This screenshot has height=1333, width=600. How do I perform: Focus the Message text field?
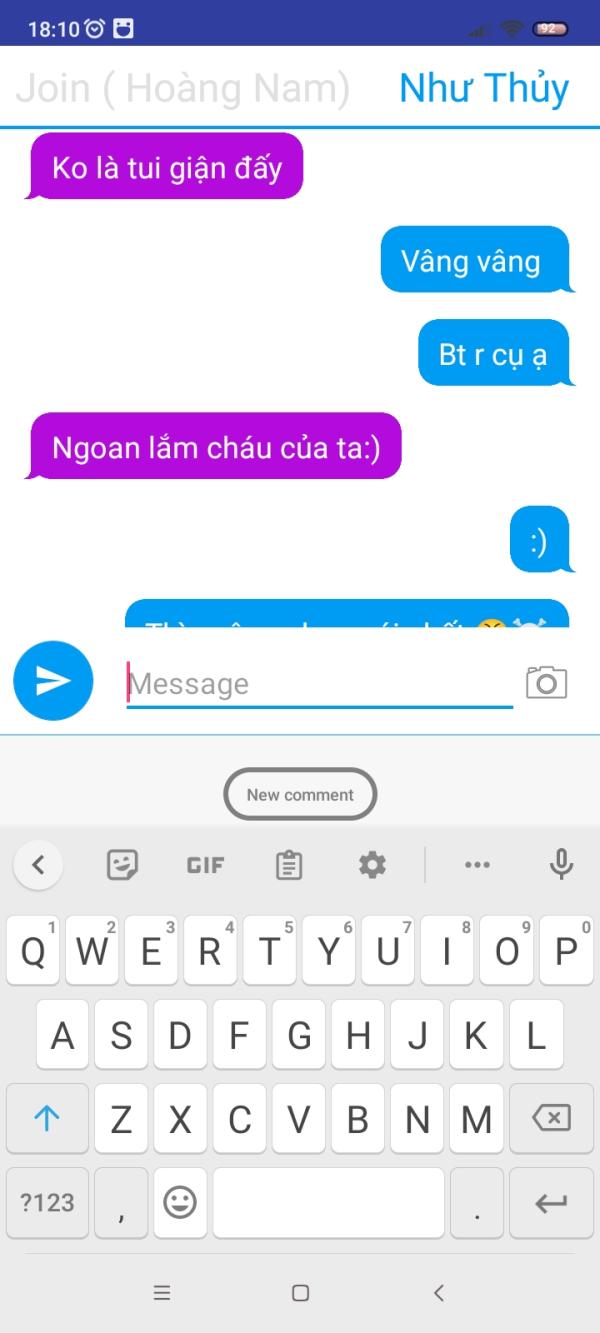(319, 684)
